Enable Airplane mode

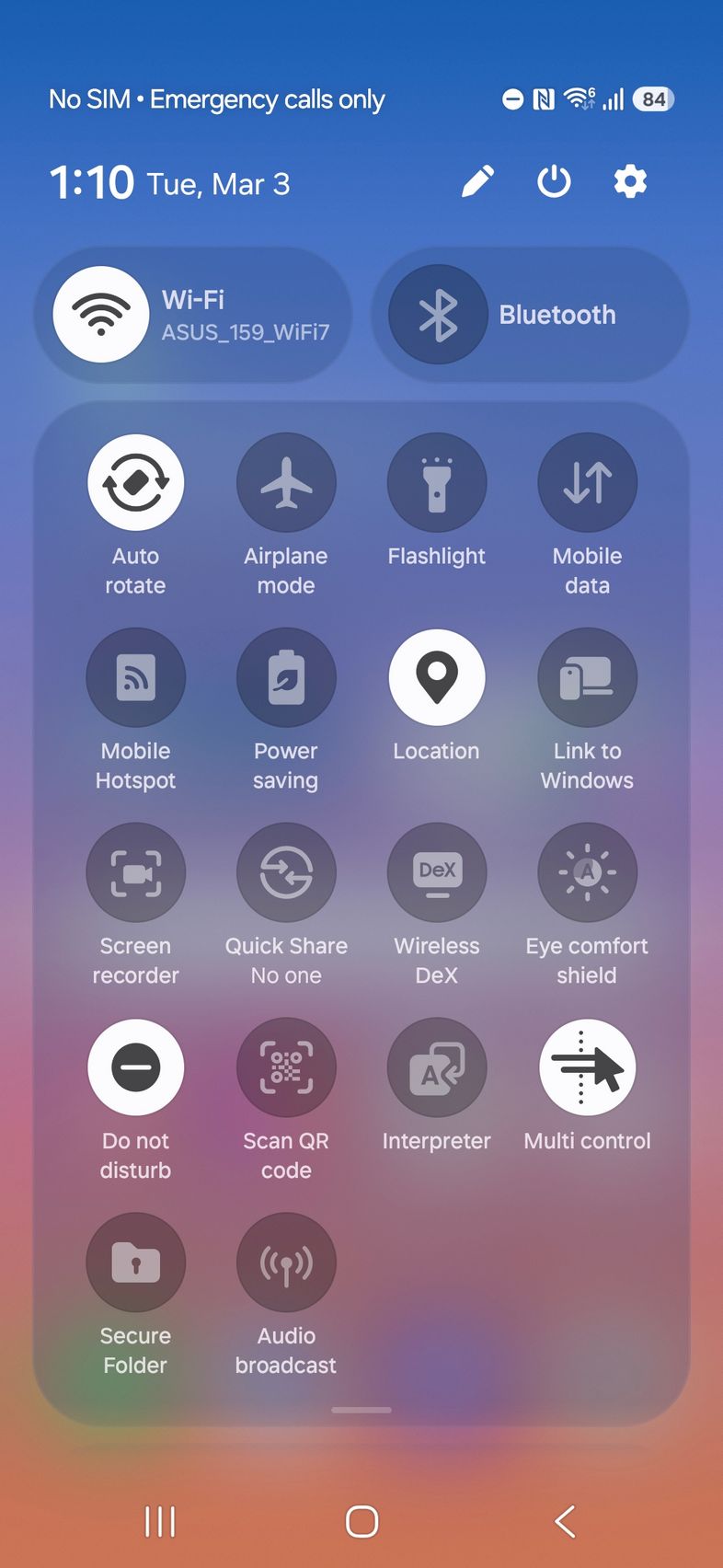pyautogui.click(x=286, y=483)
